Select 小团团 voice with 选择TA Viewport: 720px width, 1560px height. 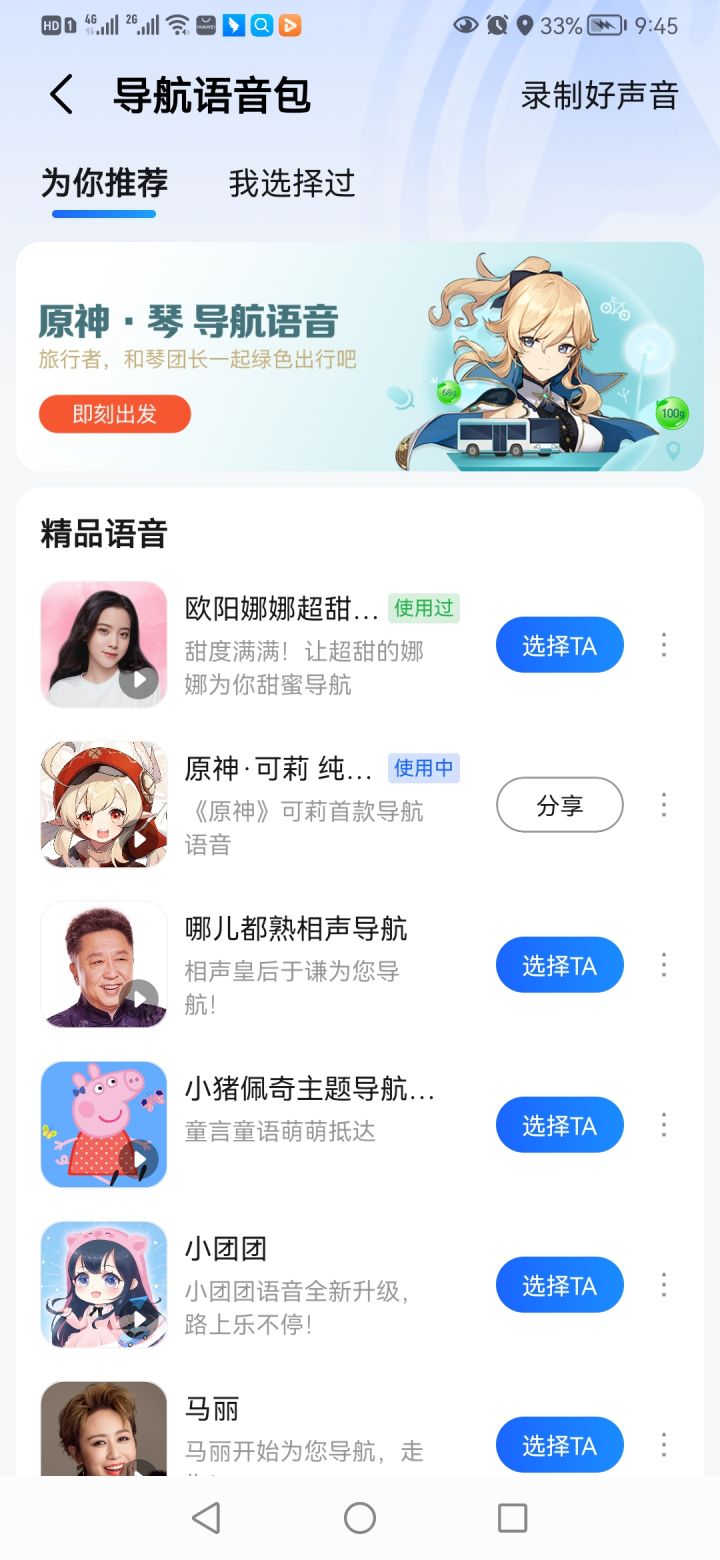tap(559, 1285)
